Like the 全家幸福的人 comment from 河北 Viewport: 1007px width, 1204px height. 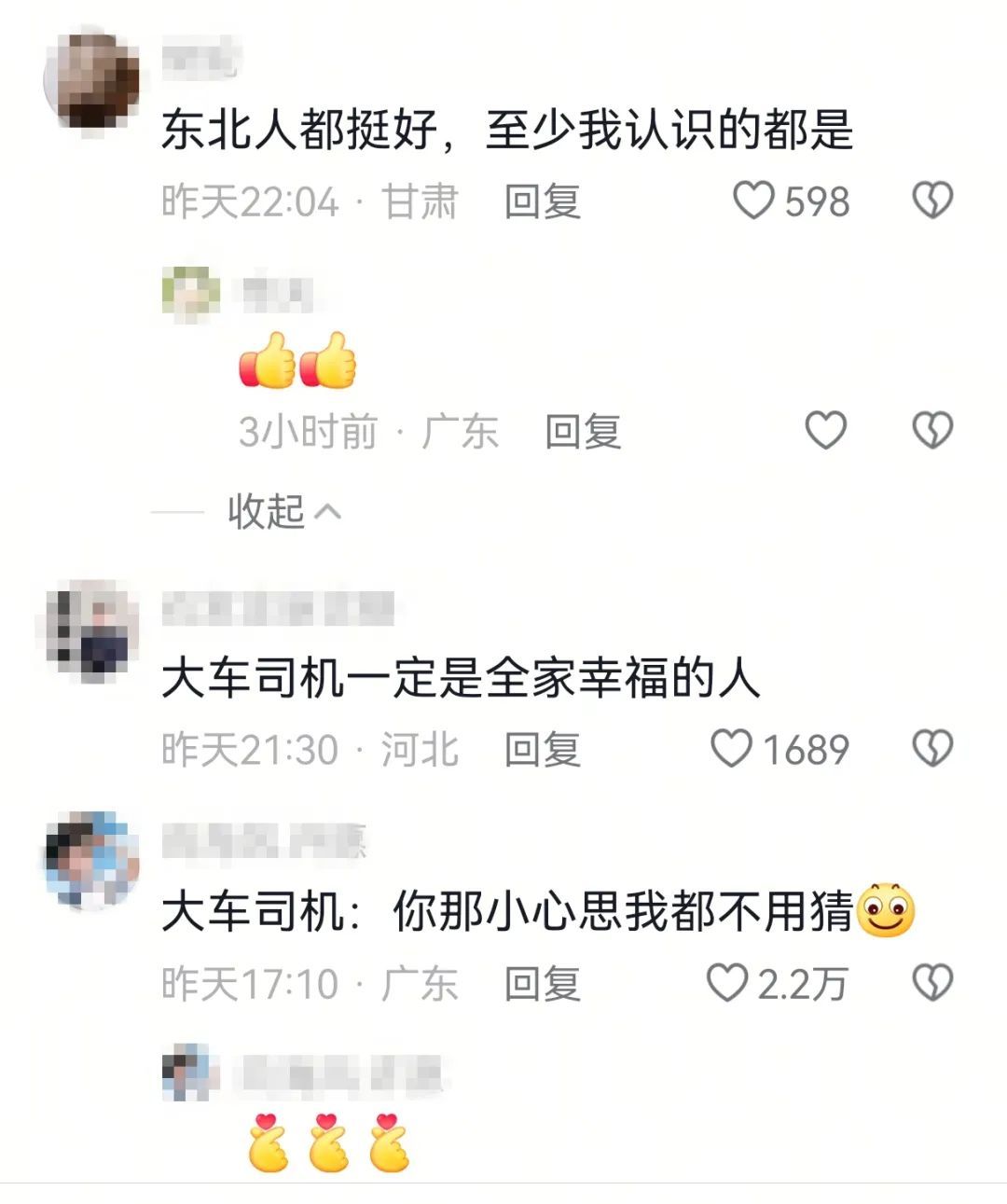click(x=732, y=749)
